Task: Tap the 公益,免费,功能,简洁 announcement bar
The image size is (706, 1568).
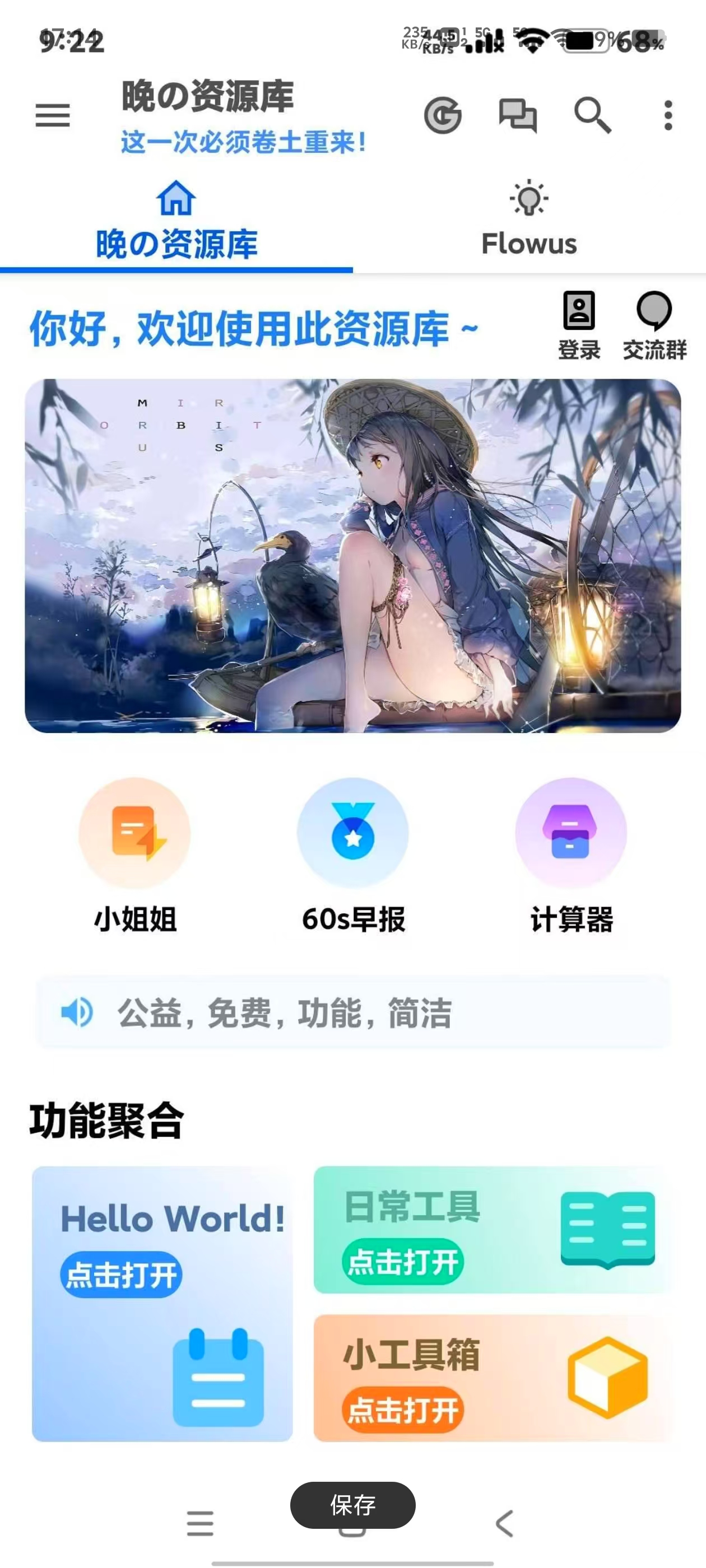Action: pyautogui.click(x=352, y=1012)
